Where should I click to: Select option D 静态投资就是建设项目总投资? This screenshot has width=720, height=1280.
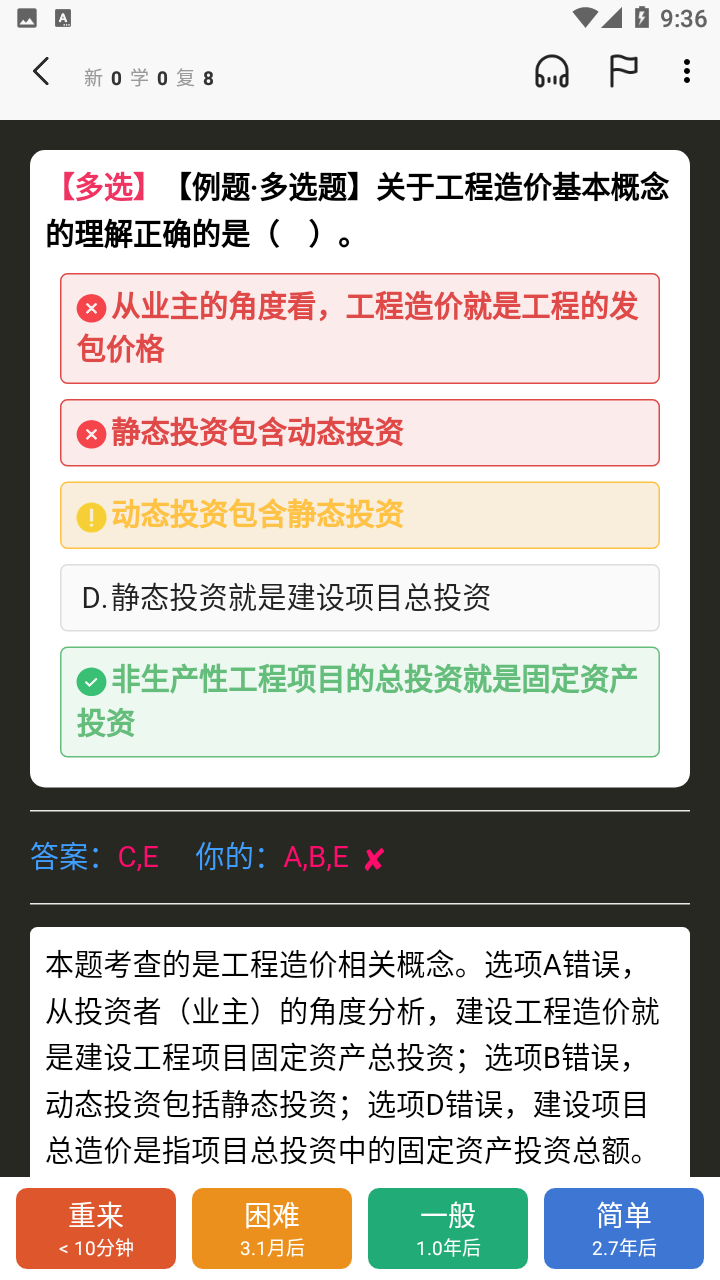360,598
